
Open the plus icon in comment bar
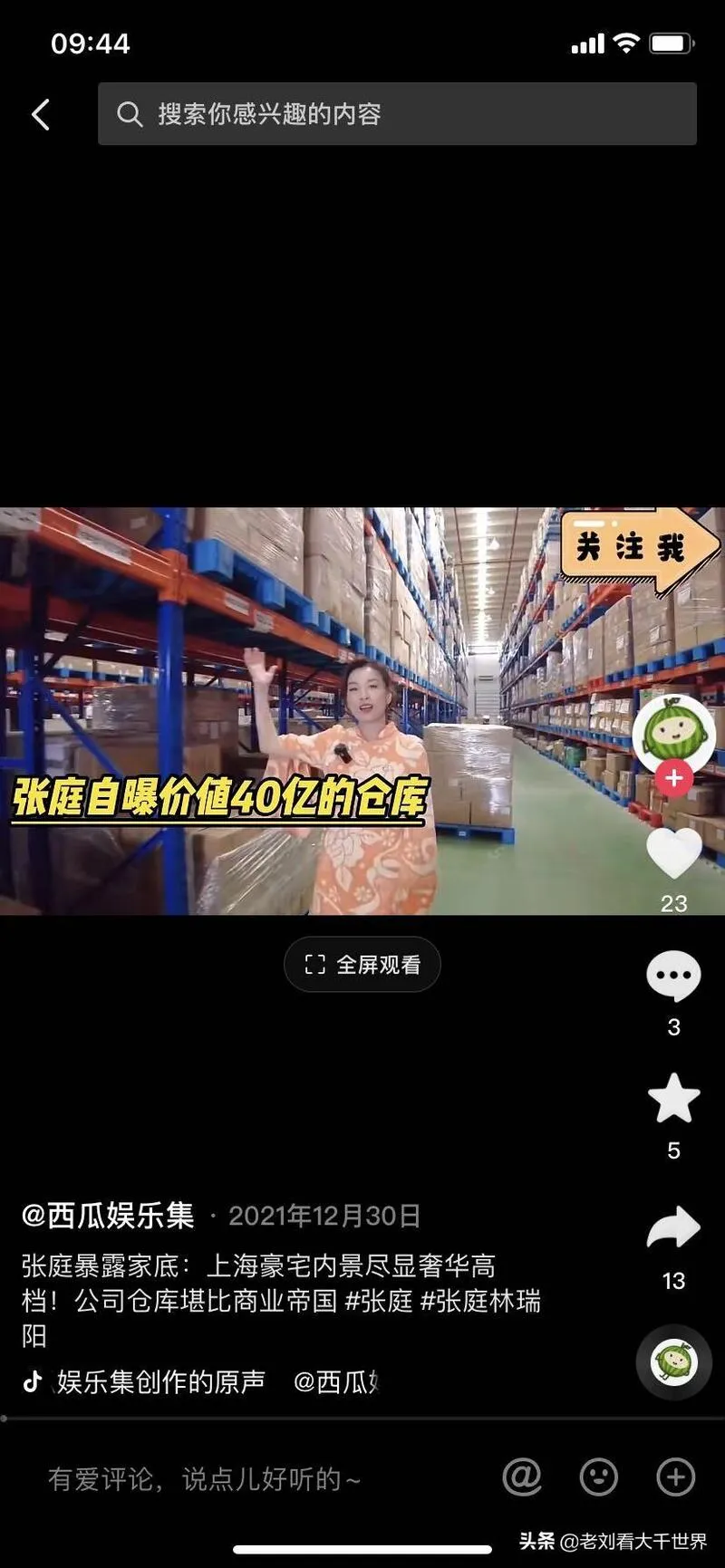pyautogui.click(x=675, y=1477)
